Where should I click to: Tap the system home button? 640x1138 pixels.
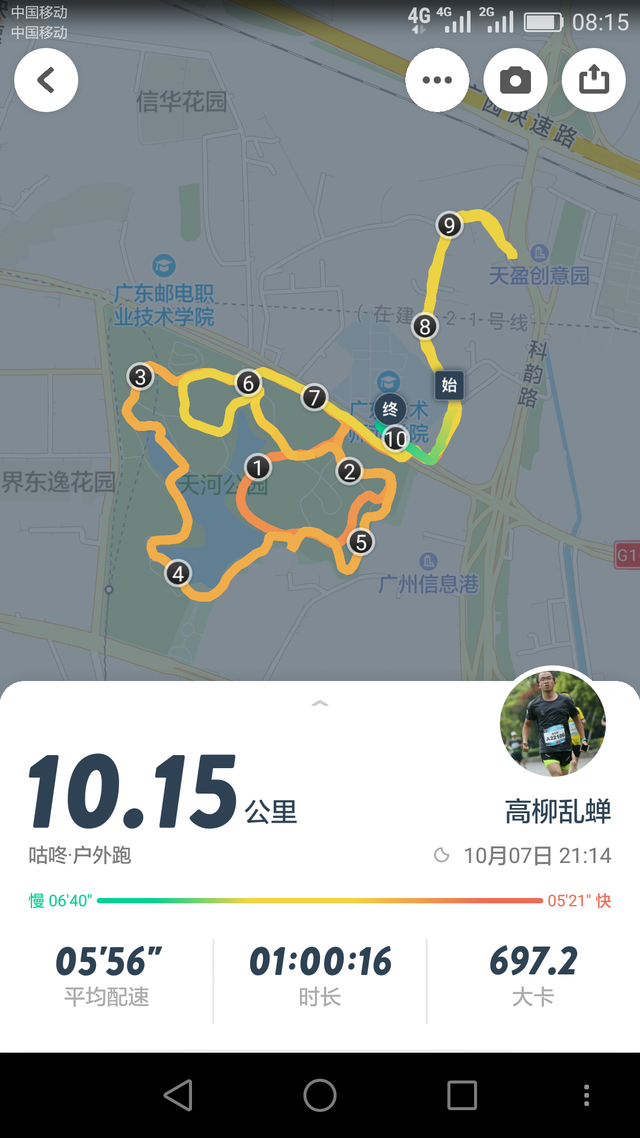point(320,1095)
